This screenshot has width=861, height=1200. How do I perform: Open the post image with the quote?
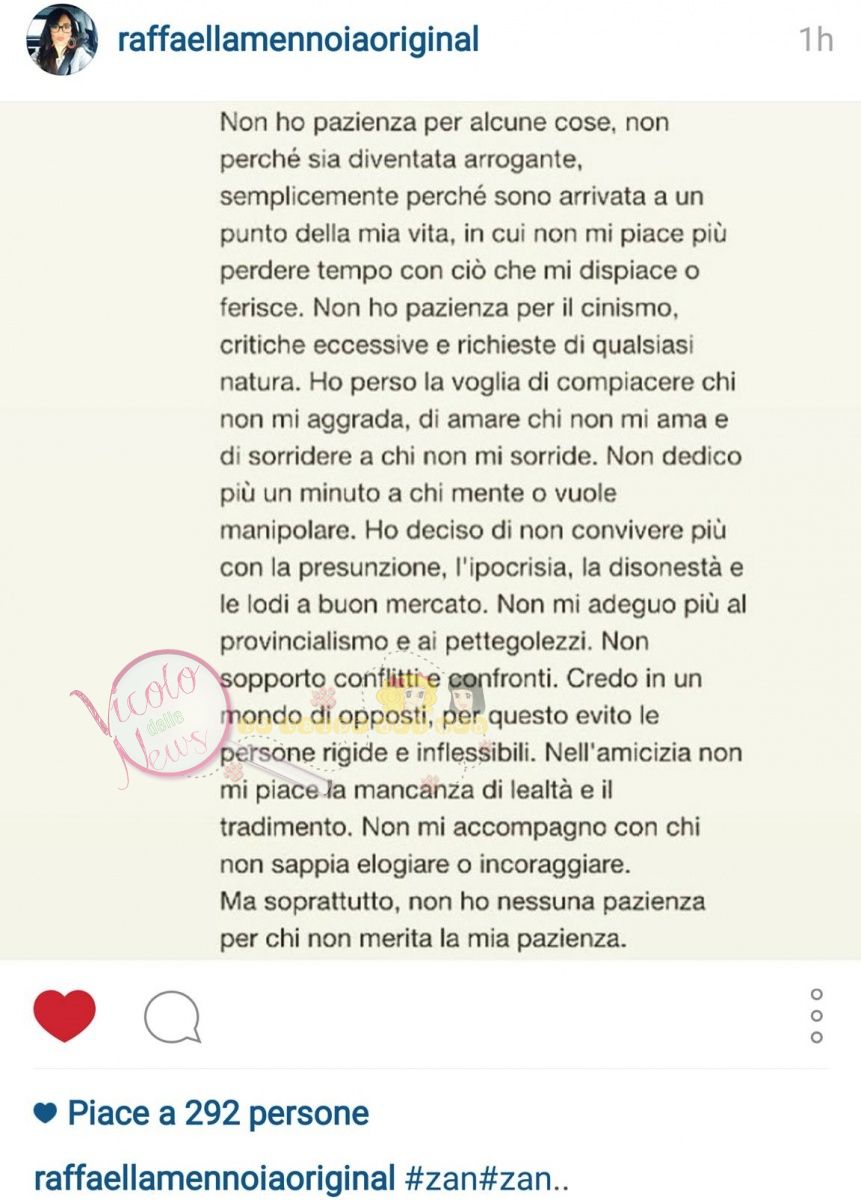pos(430,530)
